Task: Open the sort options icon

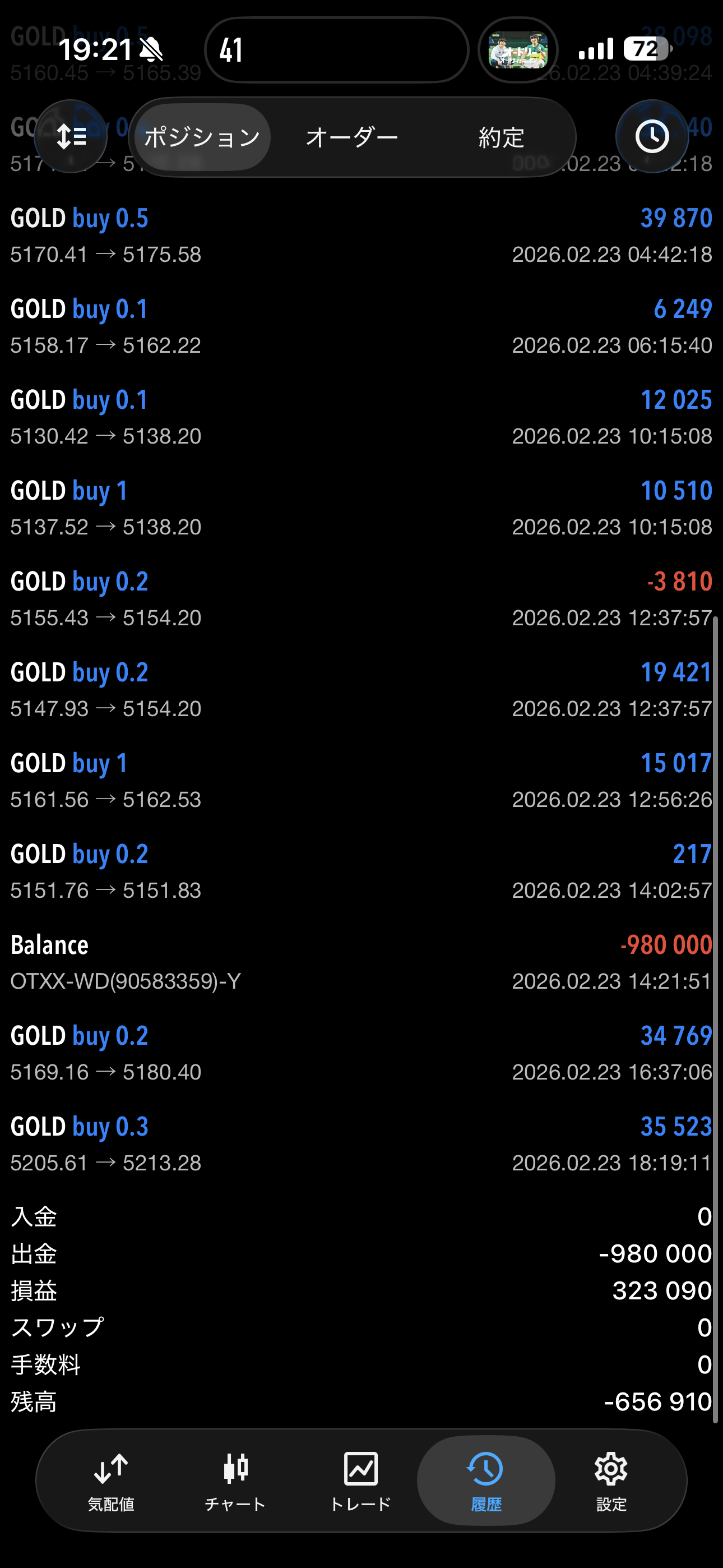Action: (x=71, y=136)
